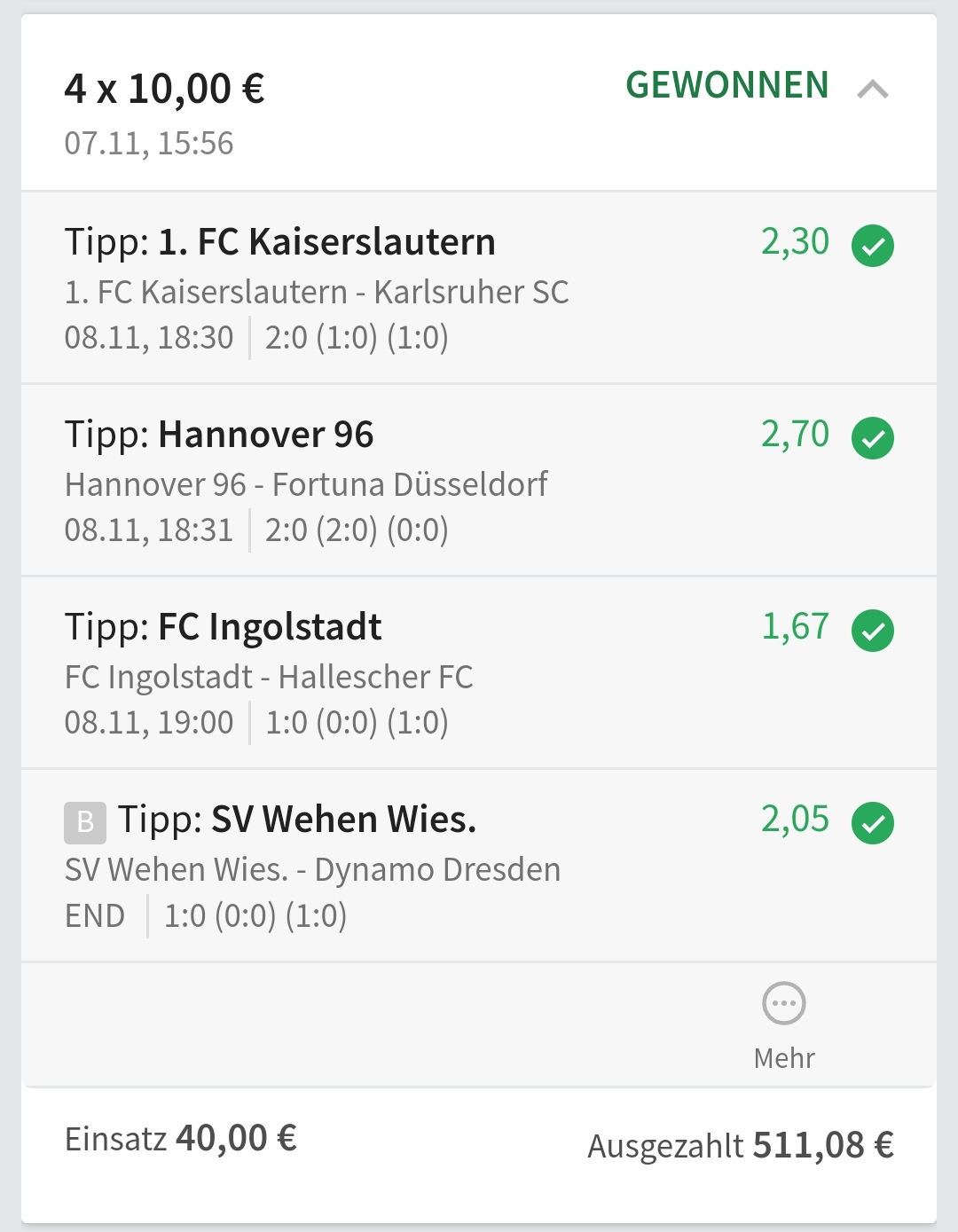Collapse the won bet slip details
The width and height of the screenshot is (958, 1232).
[873, 89]
